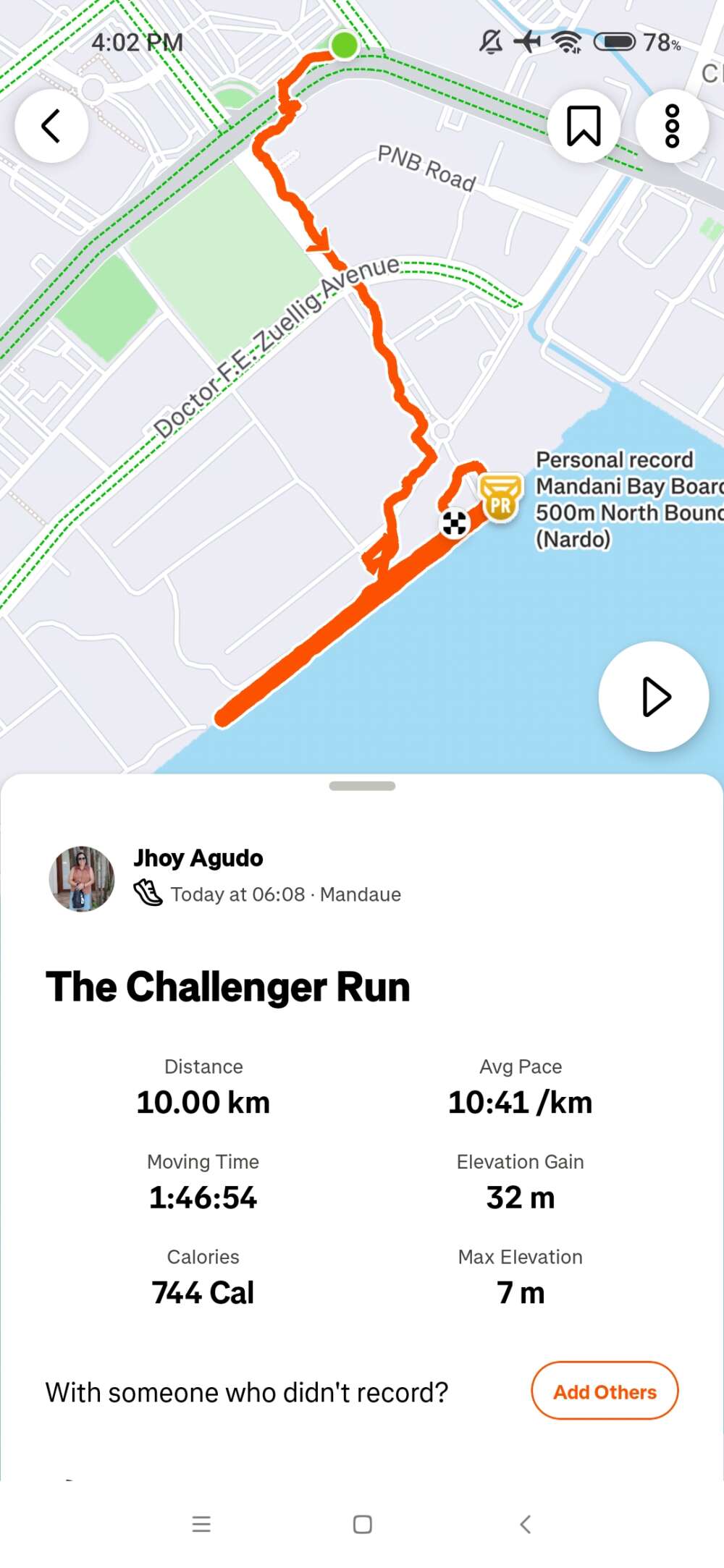Open the three-dot options menu

click(671, 125)
